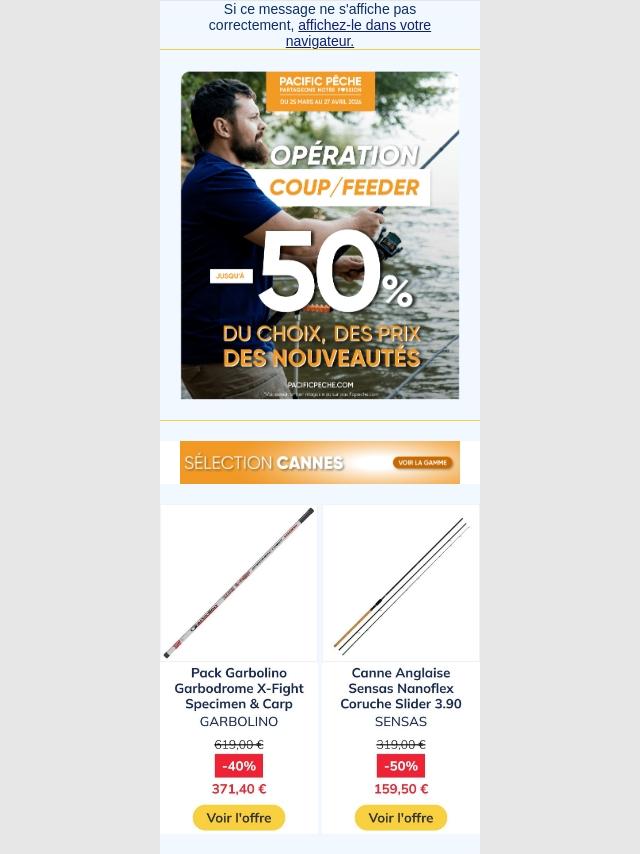Open the 'affichez-le dans votre navigateur' link

pyautogui.click(x=364, y=26)
